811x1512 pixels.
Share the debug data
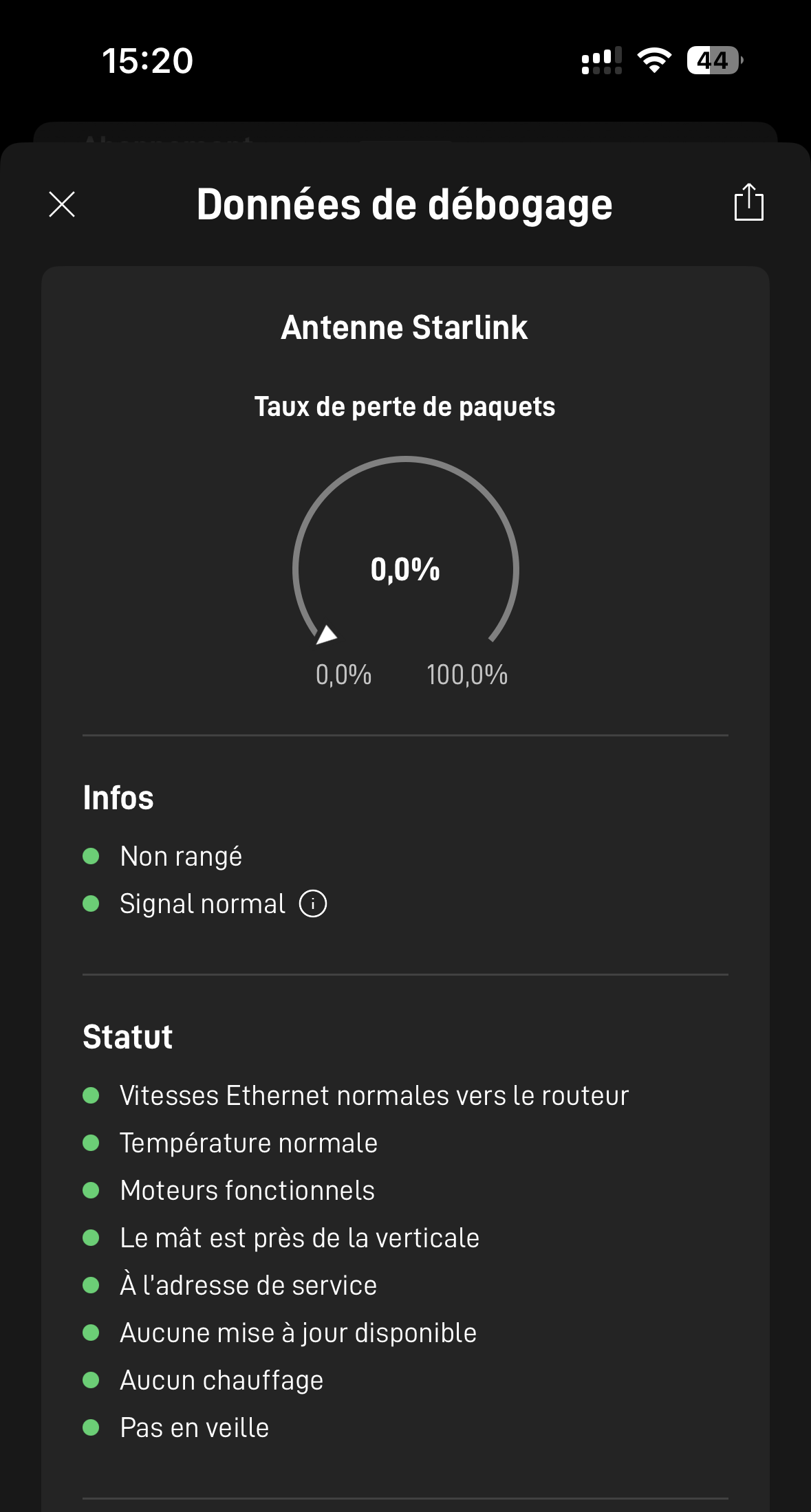pos(748,202)
